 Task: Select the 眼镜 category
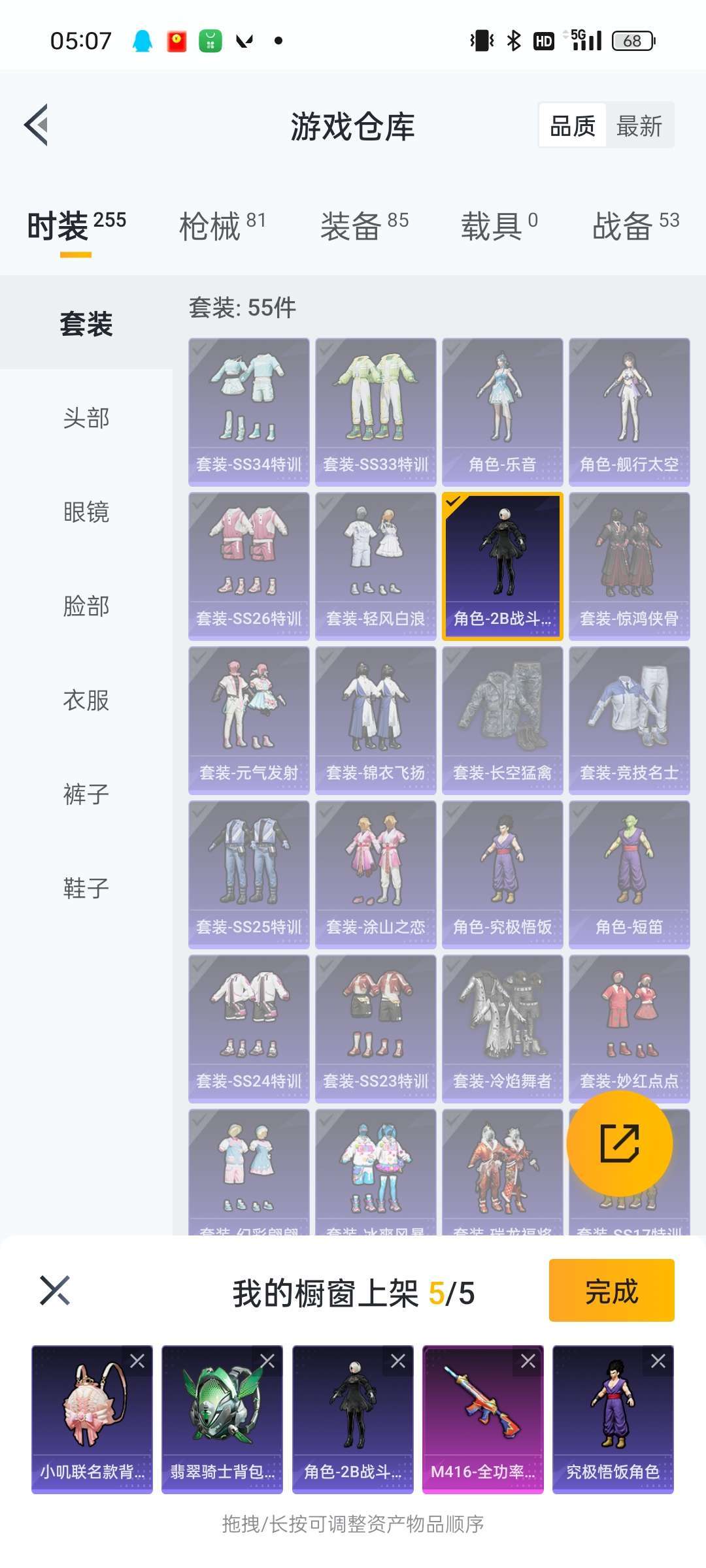(x=86, y=512)
